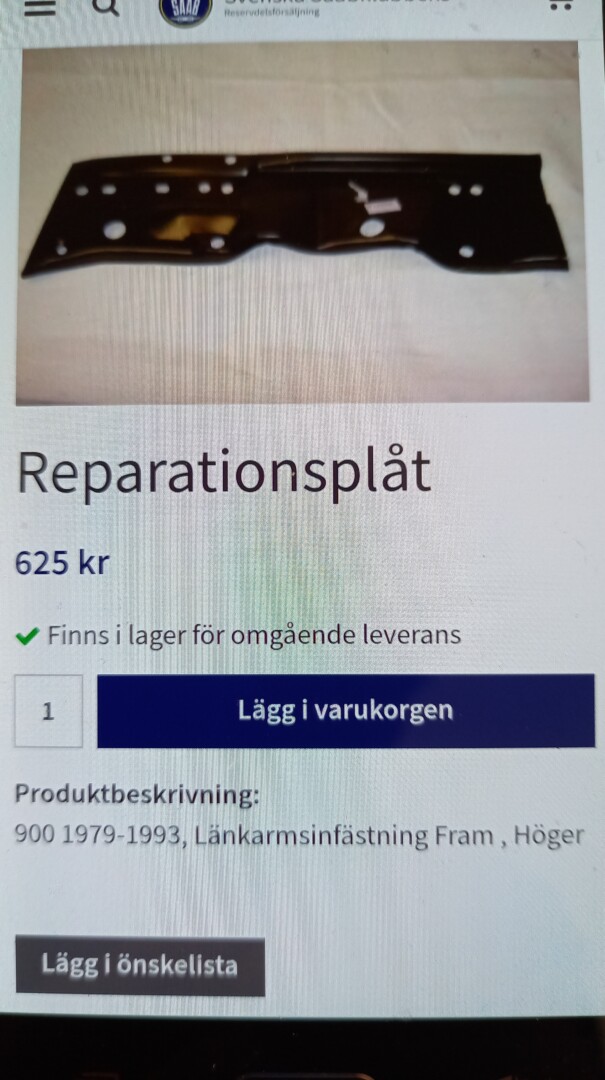Image resolution: width=605 pixels, height=1080 pixels.
Task: Tap the quantity field showing 1
Action: tap(48, 711)
